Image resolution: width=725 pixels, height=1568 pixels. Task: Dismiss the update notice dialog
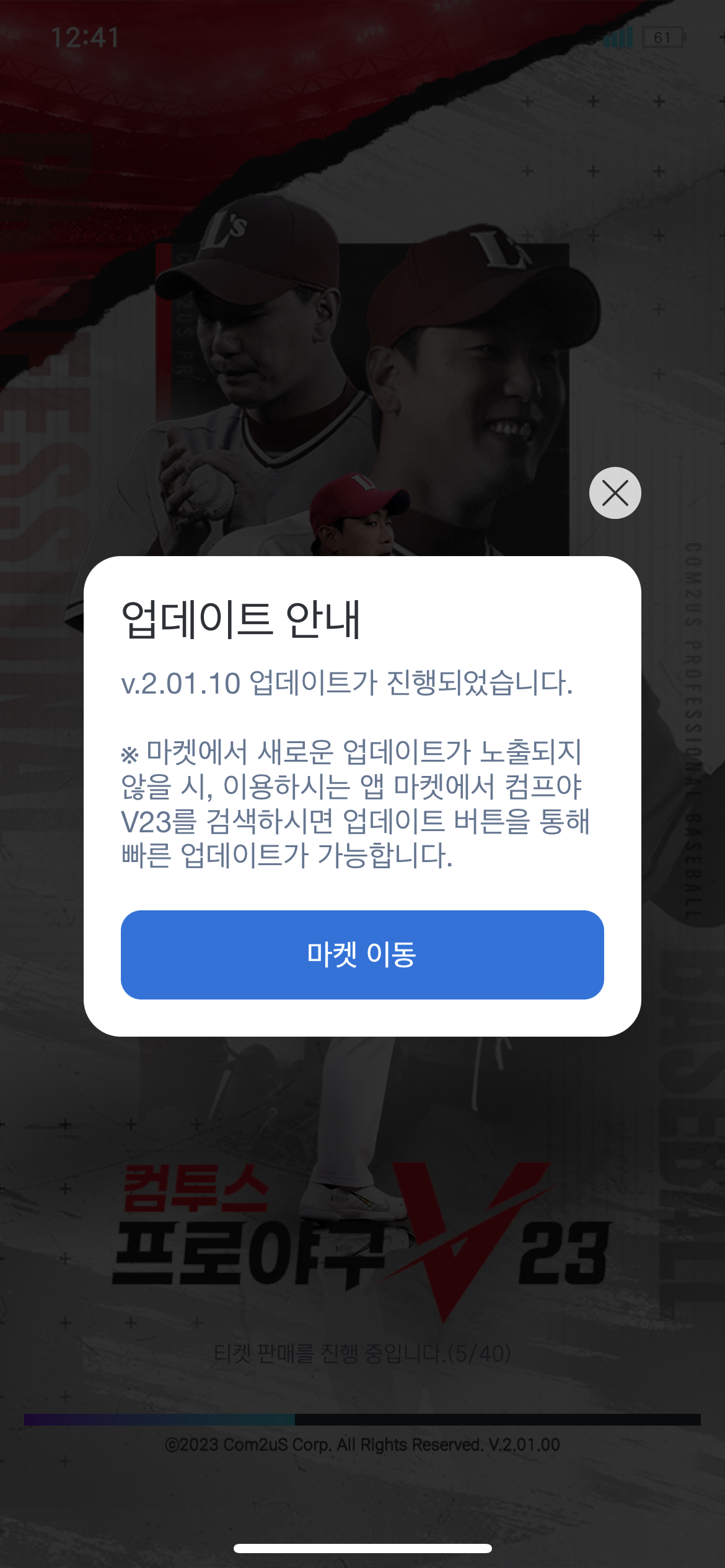(x=615, y=493)
